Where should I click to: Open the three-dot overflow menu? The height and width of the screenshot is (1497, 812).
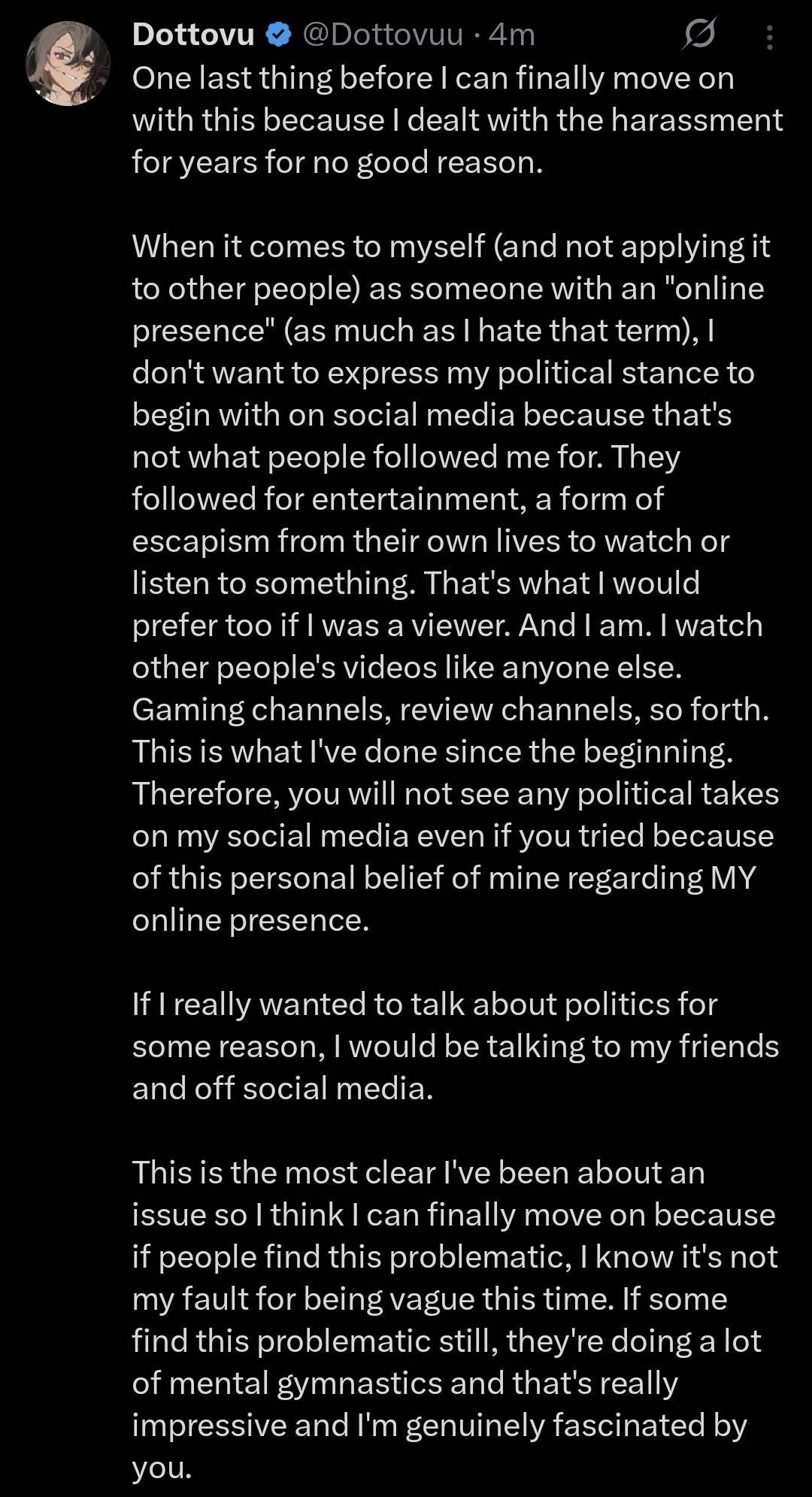[x=769, y=37]
